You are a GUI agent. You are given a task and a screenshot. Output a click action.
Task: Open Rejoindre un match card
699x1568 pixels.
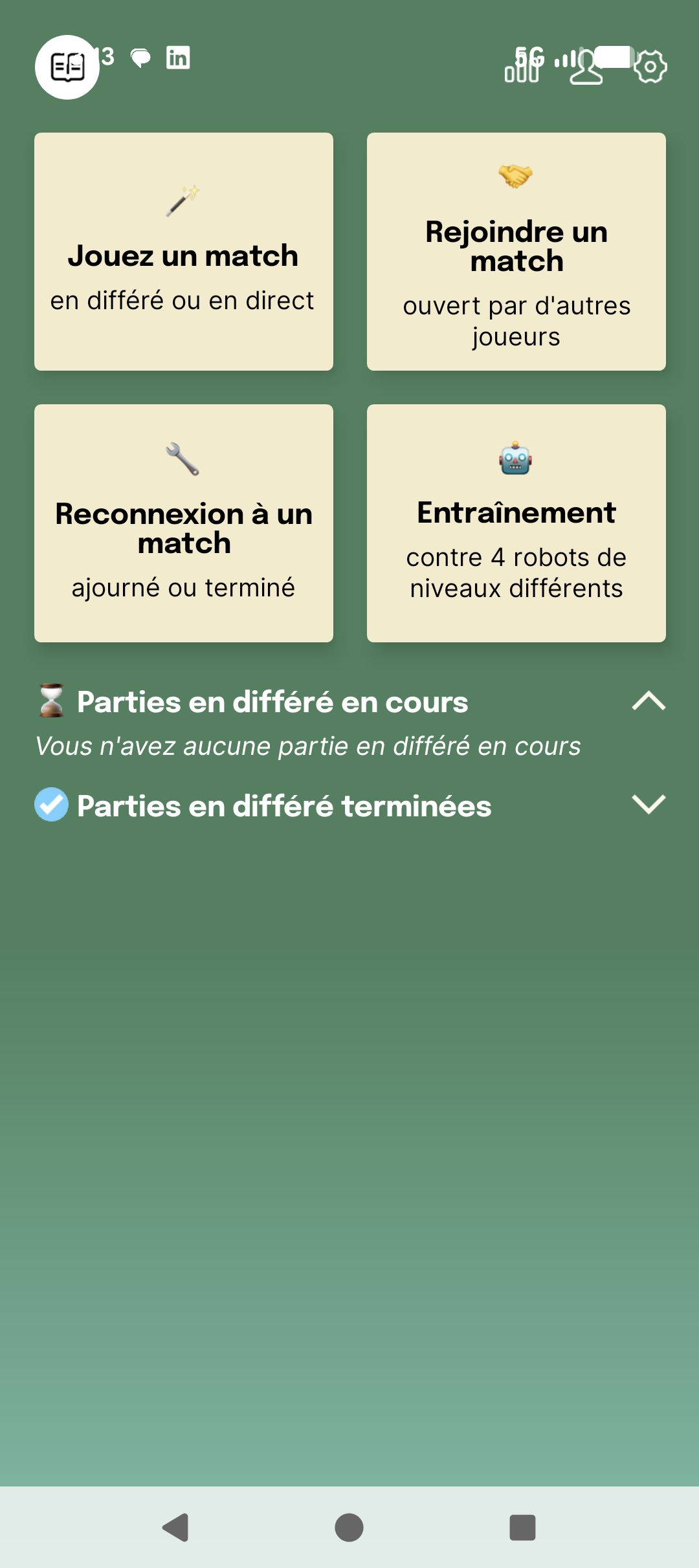[516, 252]
